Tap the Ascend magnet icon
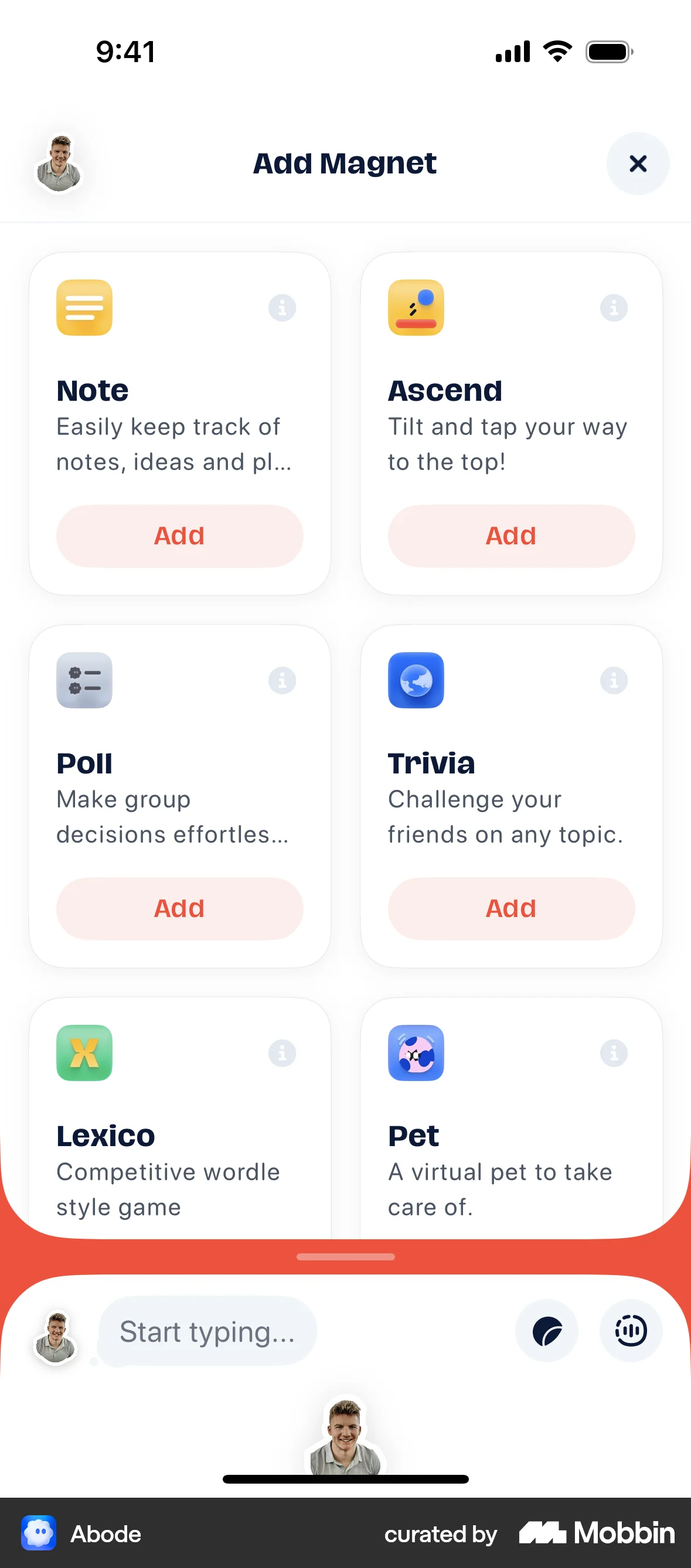The image size is (691, 1568). (416, 308)
